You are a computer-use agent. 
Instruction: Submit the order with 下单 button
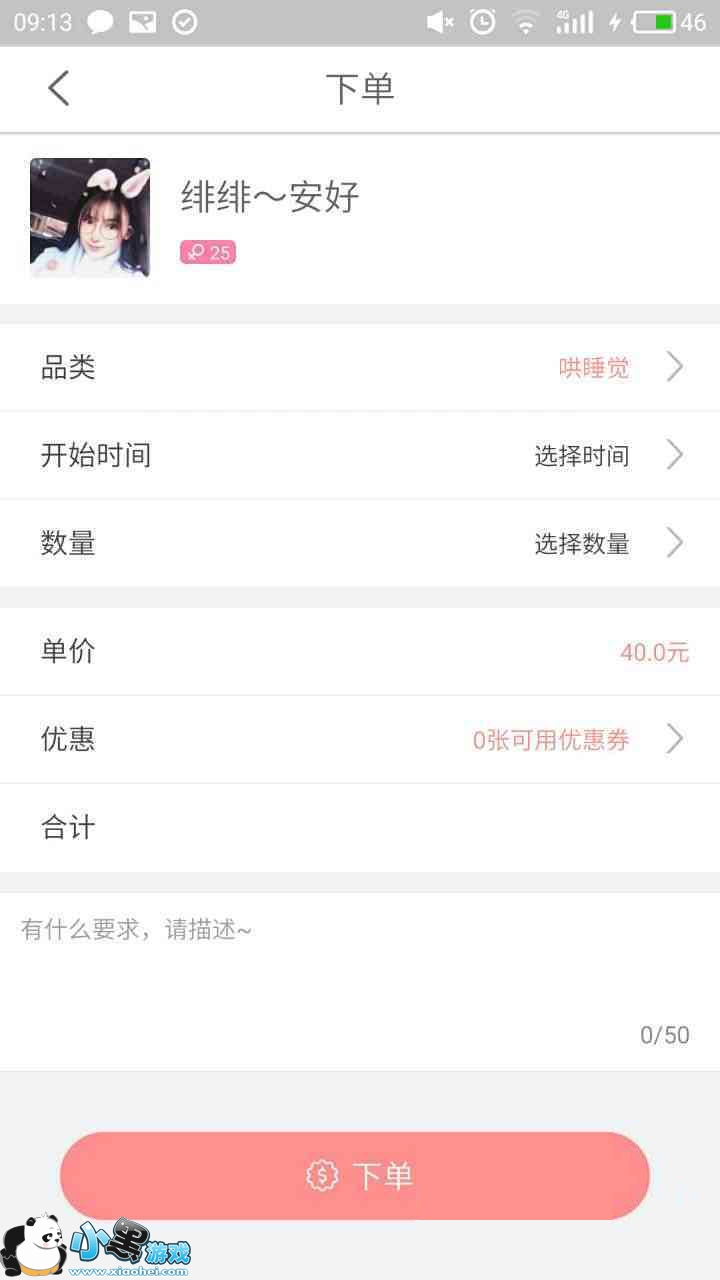(355, 1176)
